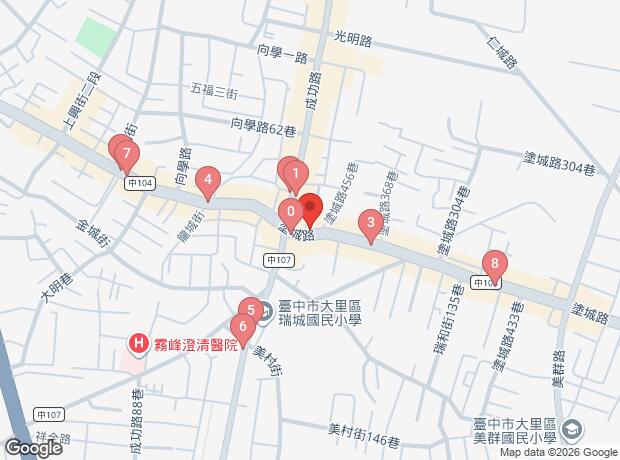Select map marker number 7

[126, 156]
